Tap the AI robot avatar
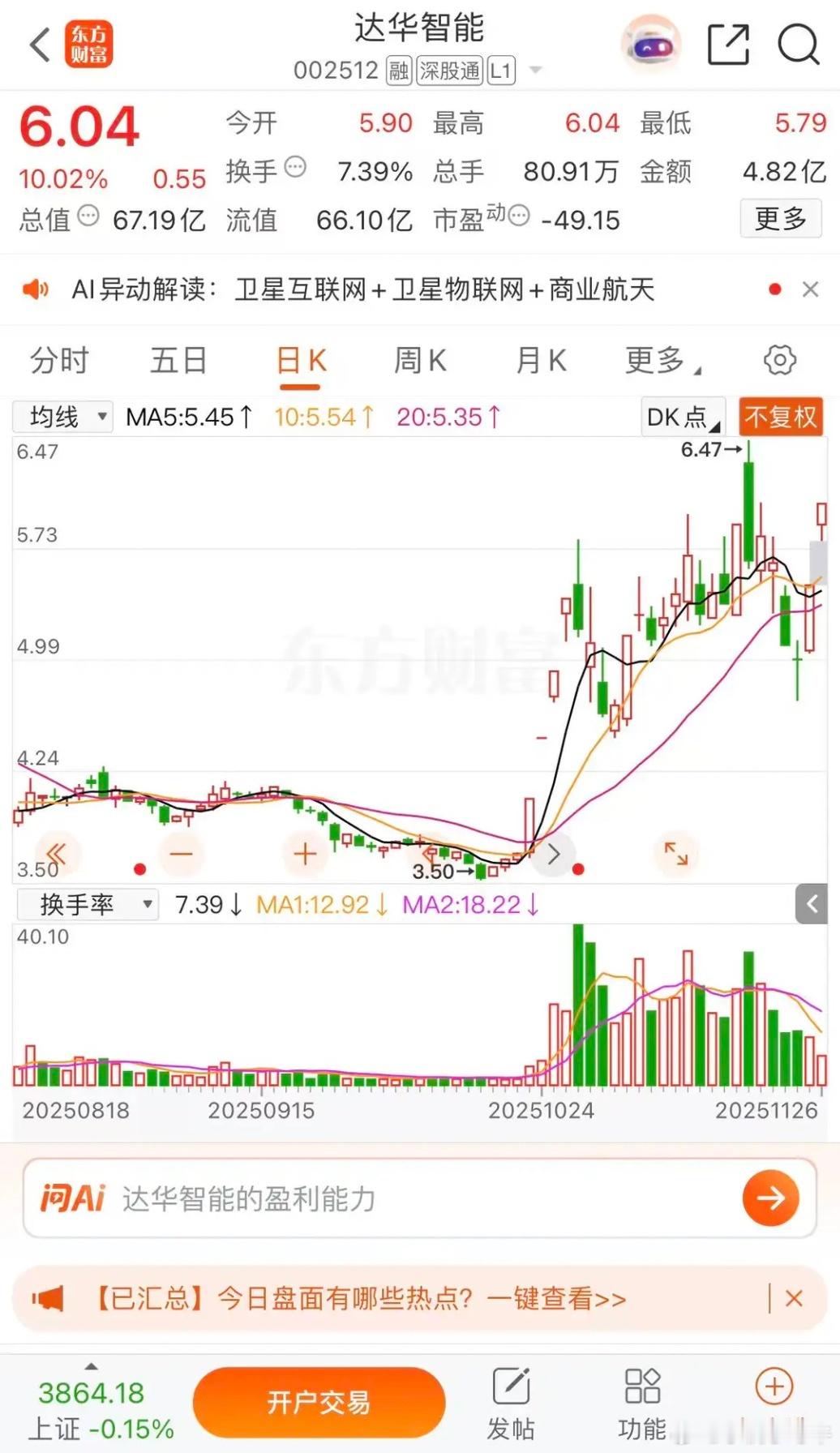The height and width of the screenshot is (1453, 840). pyautogui.click(x=650, y=45)
